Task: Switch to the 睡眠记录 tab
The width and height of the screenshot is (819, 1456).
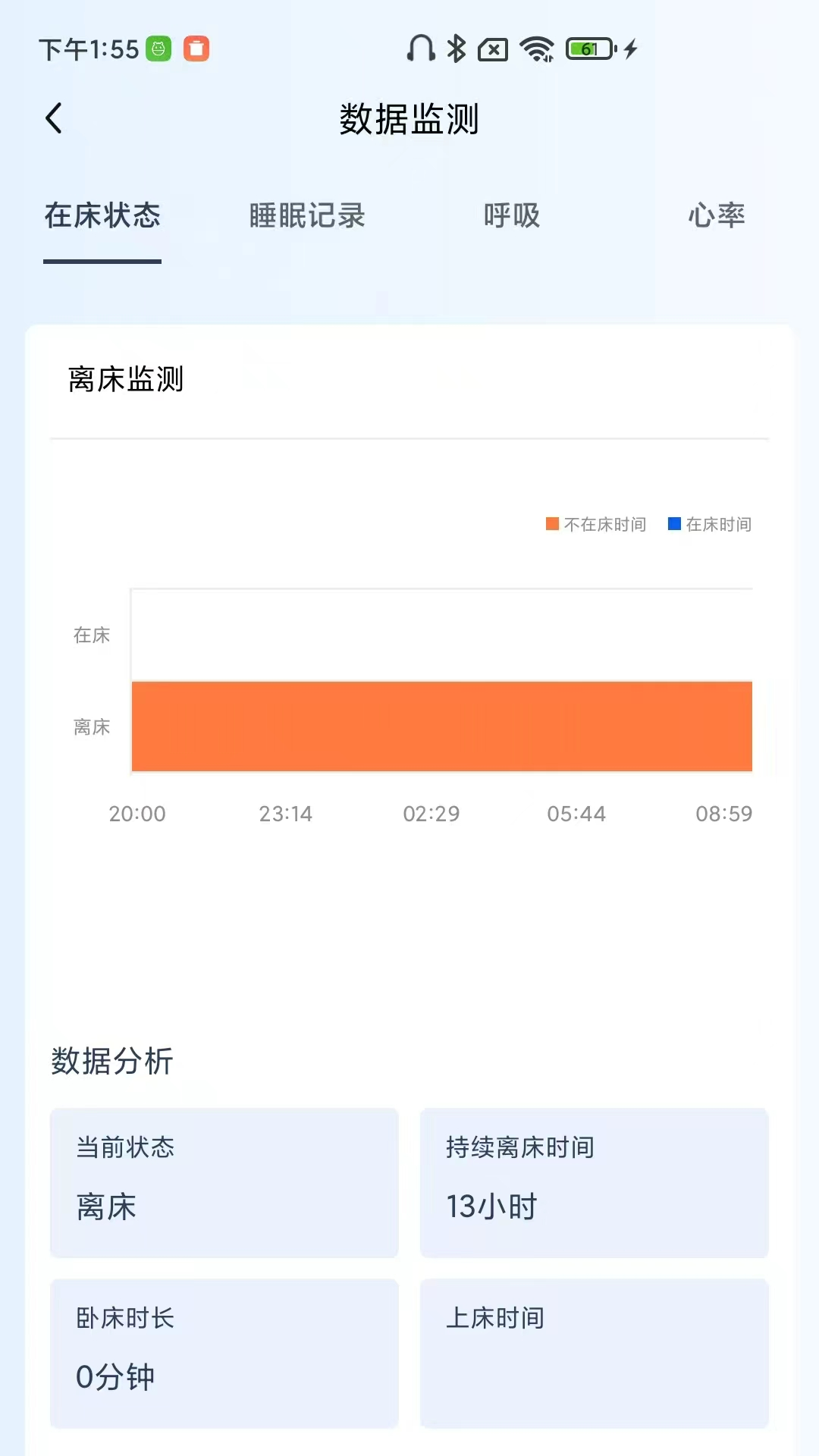Action: point(306,216)
